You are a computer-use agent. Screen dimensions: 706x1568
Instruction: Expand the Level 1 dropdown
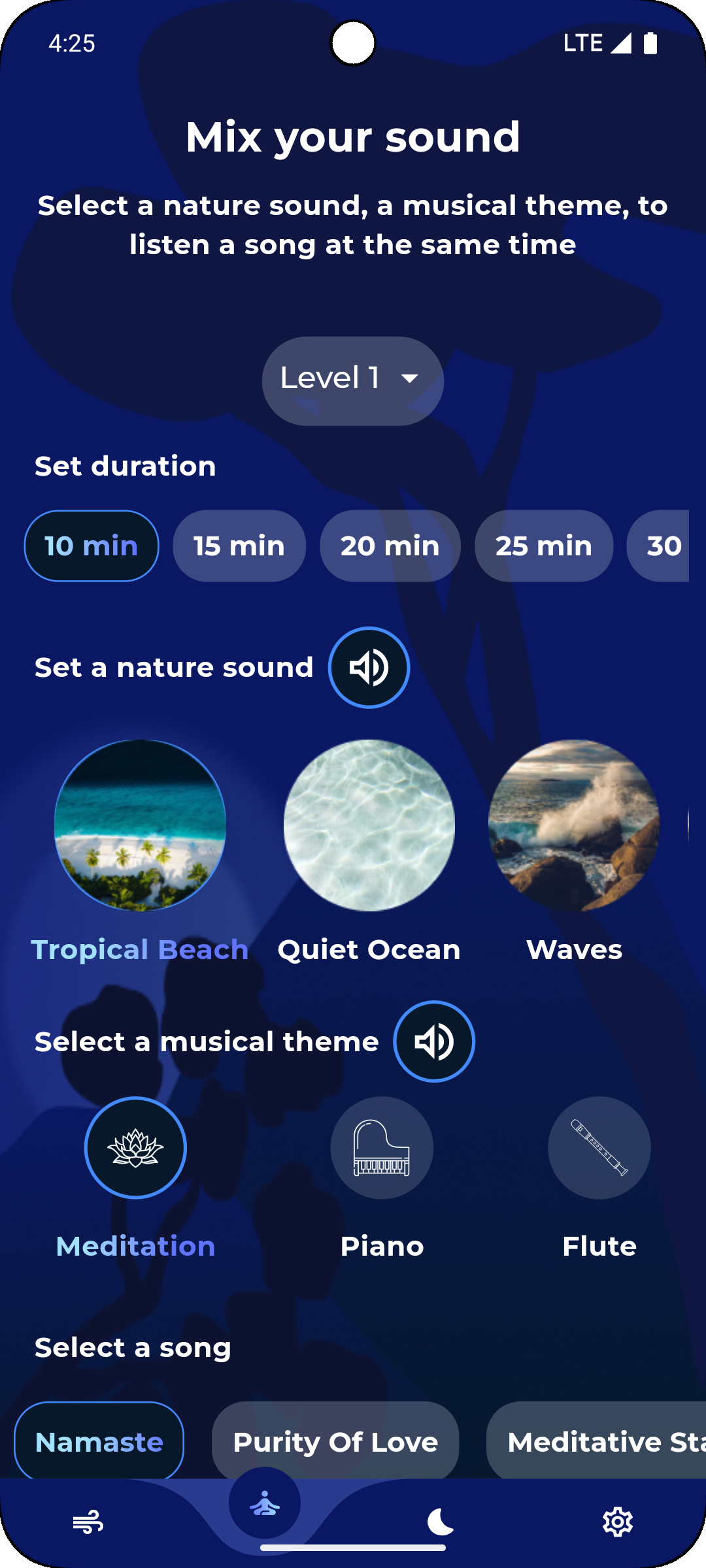(352, 380)
